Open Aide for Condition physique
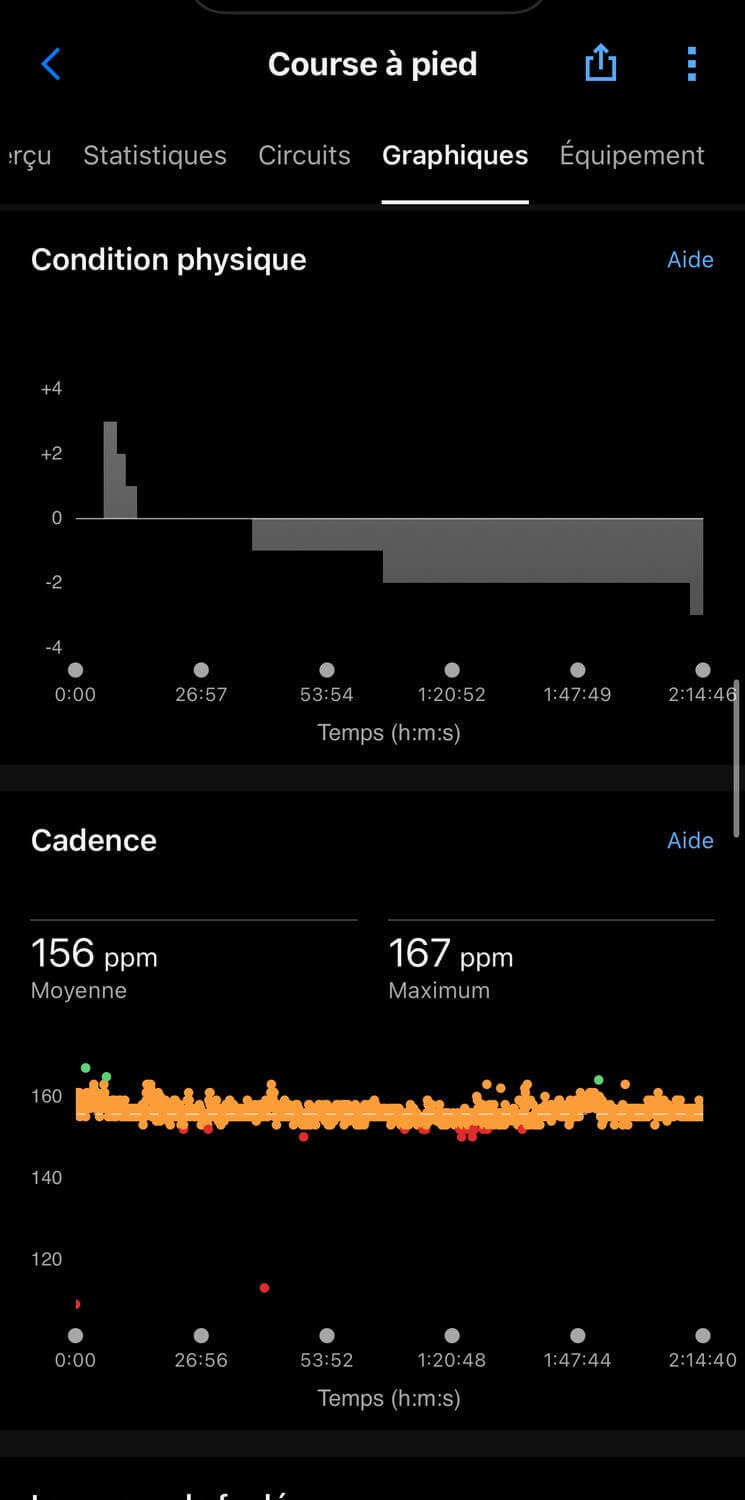745x1500 pixels. pyautogui.click(x=690, y=260)
